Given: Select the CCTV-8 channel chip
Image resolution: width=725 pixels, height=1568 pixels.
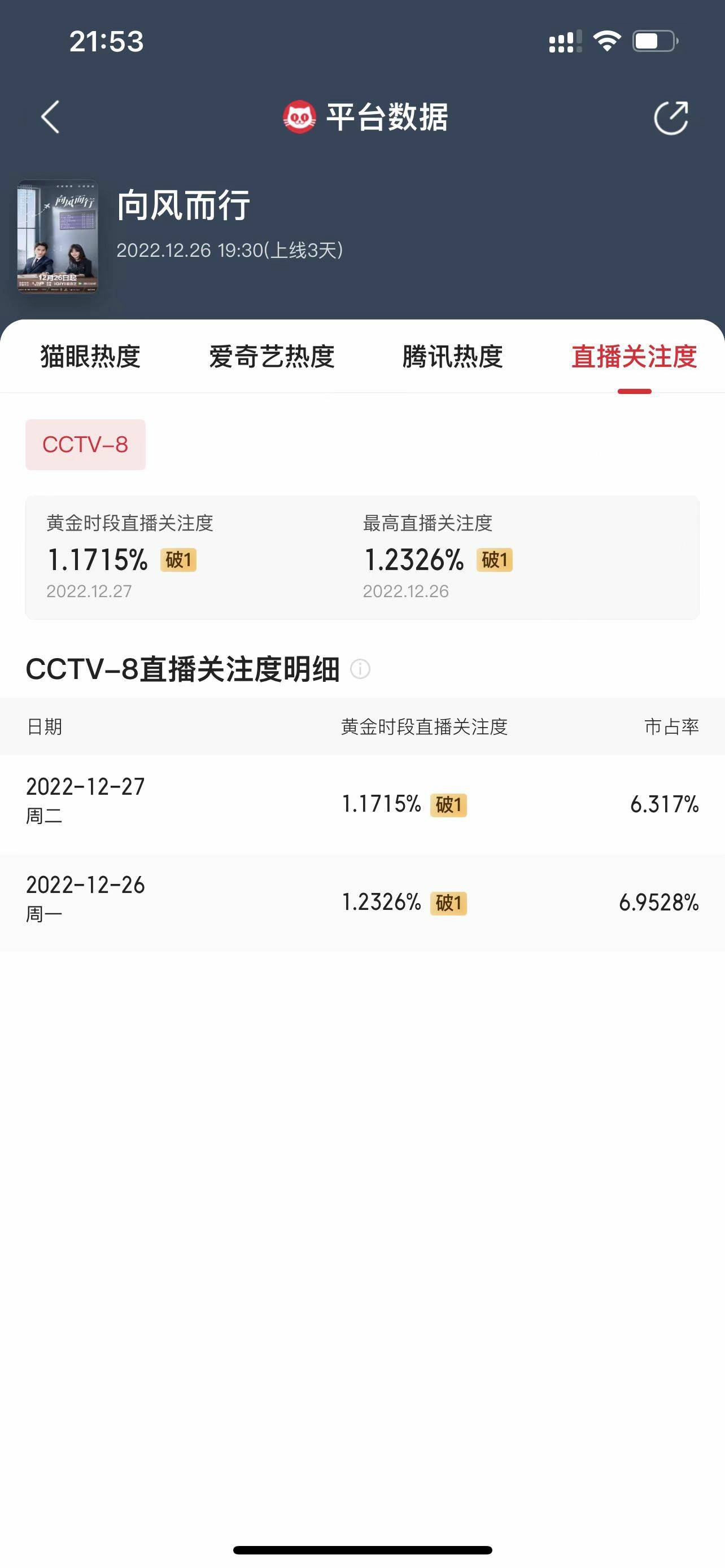Looking at the screenshot, I should coord(85,444).
